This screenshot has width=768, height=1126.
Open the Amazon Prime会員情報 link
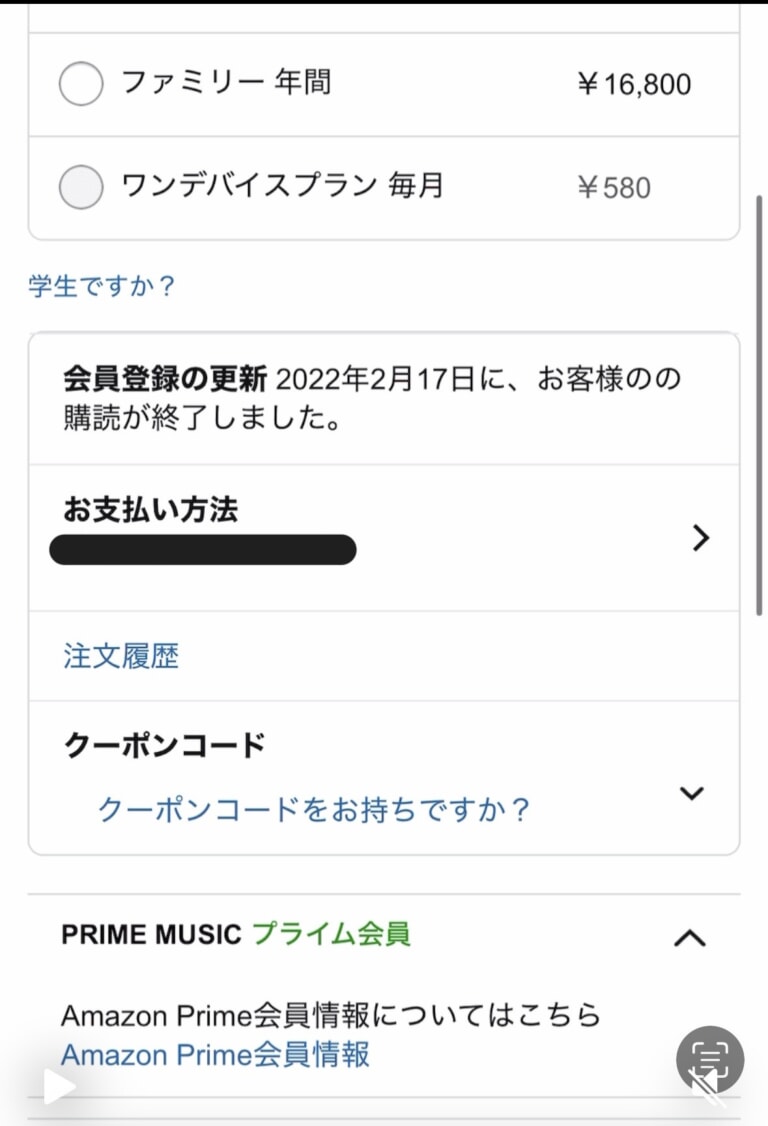point(215,1055)
